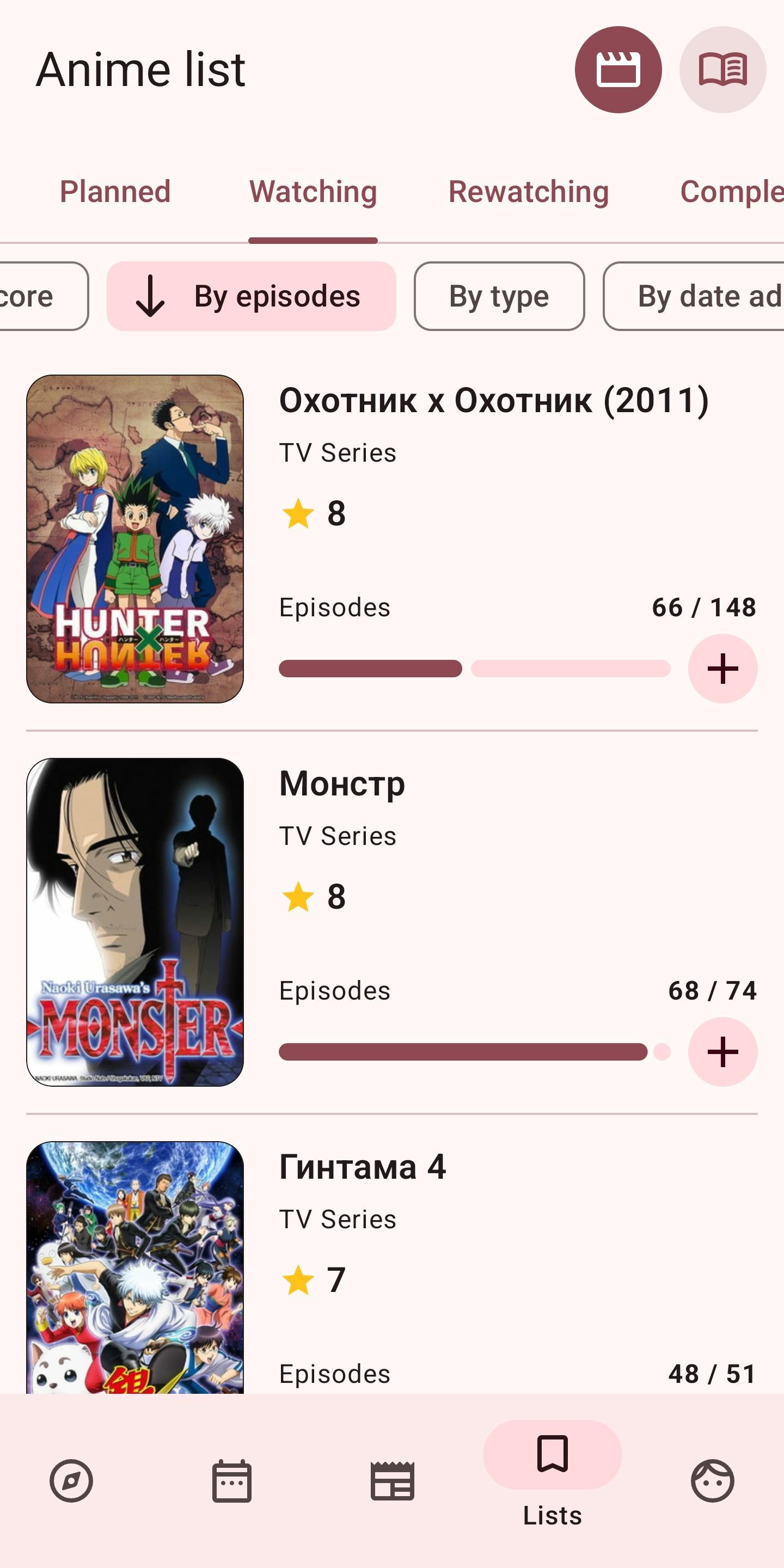Go to the explore compass tab
Viewport: 784px width, 1568px height.
tap(71, 1480)
